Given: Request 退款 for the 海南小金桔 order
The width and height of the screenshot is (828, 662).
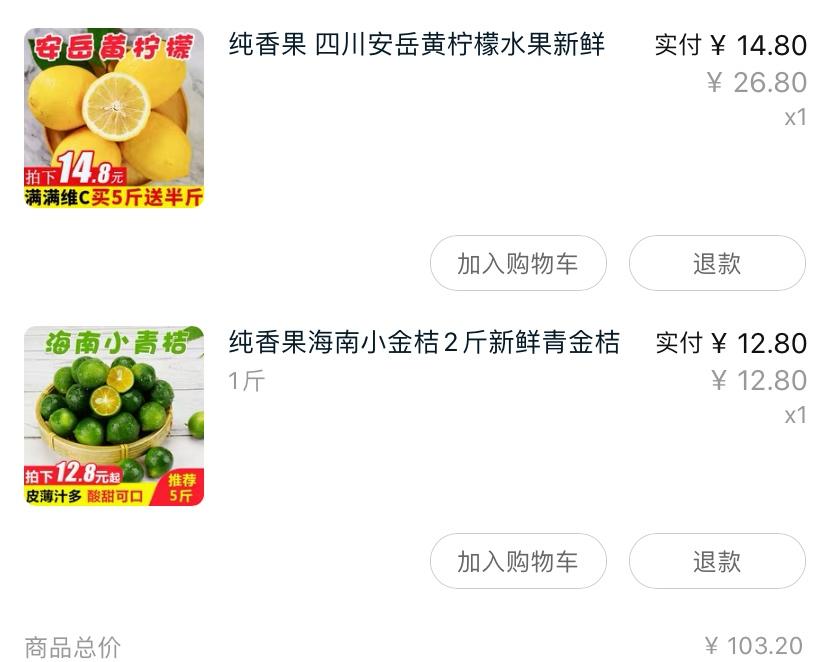Looking at the screenshot, I should click(x=716, y=561).
